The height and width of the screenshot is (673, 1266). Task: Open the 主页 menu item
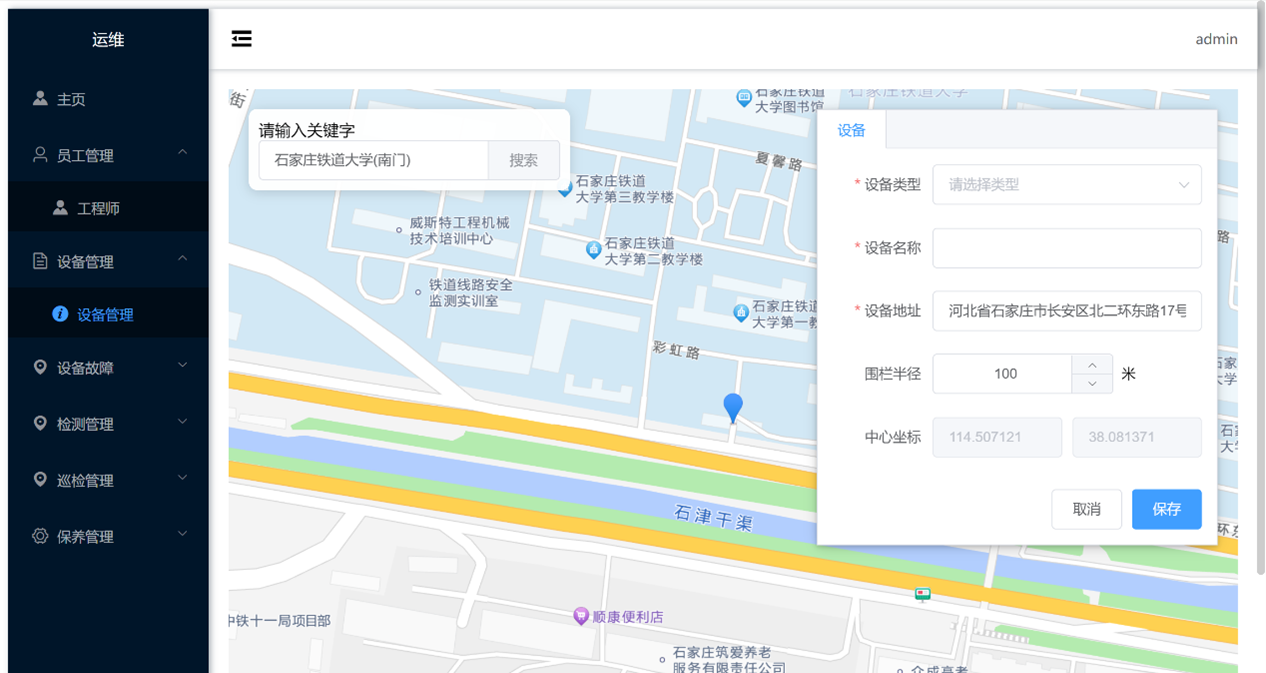pos(71,99)
